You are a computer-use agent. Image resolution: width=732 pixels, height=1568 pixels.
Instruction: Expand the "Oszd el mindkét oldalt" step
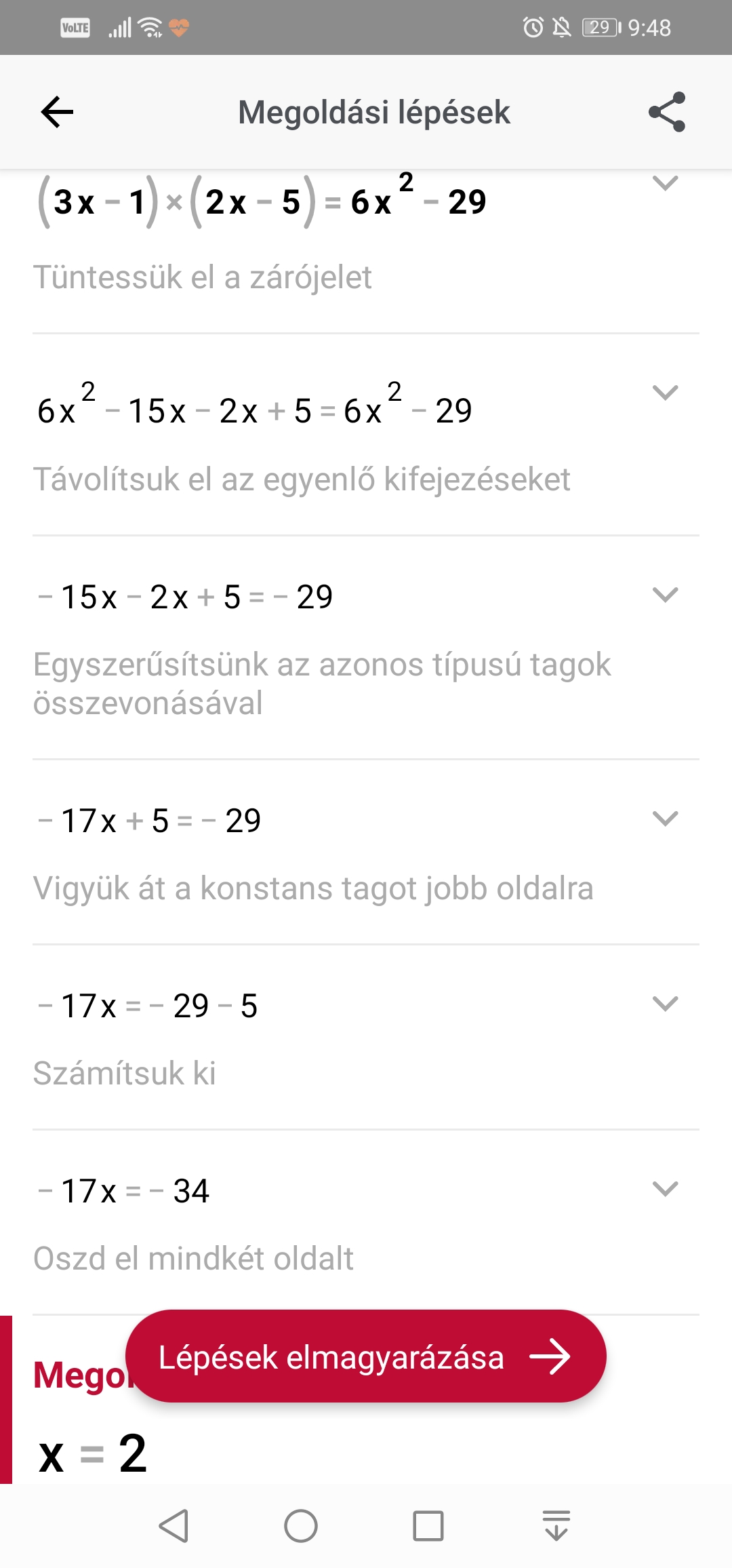coord(665,1189)
